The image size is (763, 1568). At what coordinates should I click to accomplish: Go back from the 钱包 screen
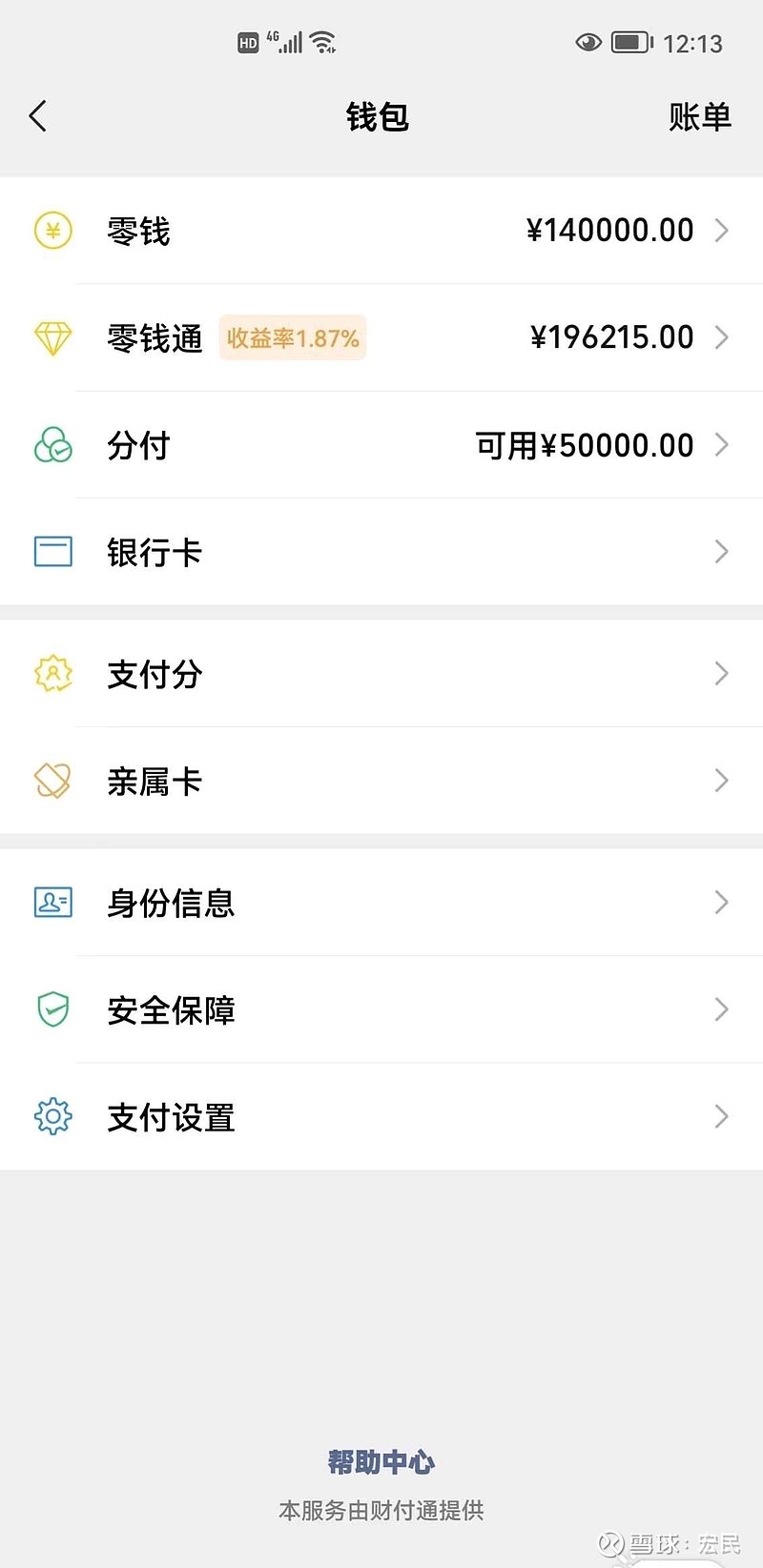[38, 116]
